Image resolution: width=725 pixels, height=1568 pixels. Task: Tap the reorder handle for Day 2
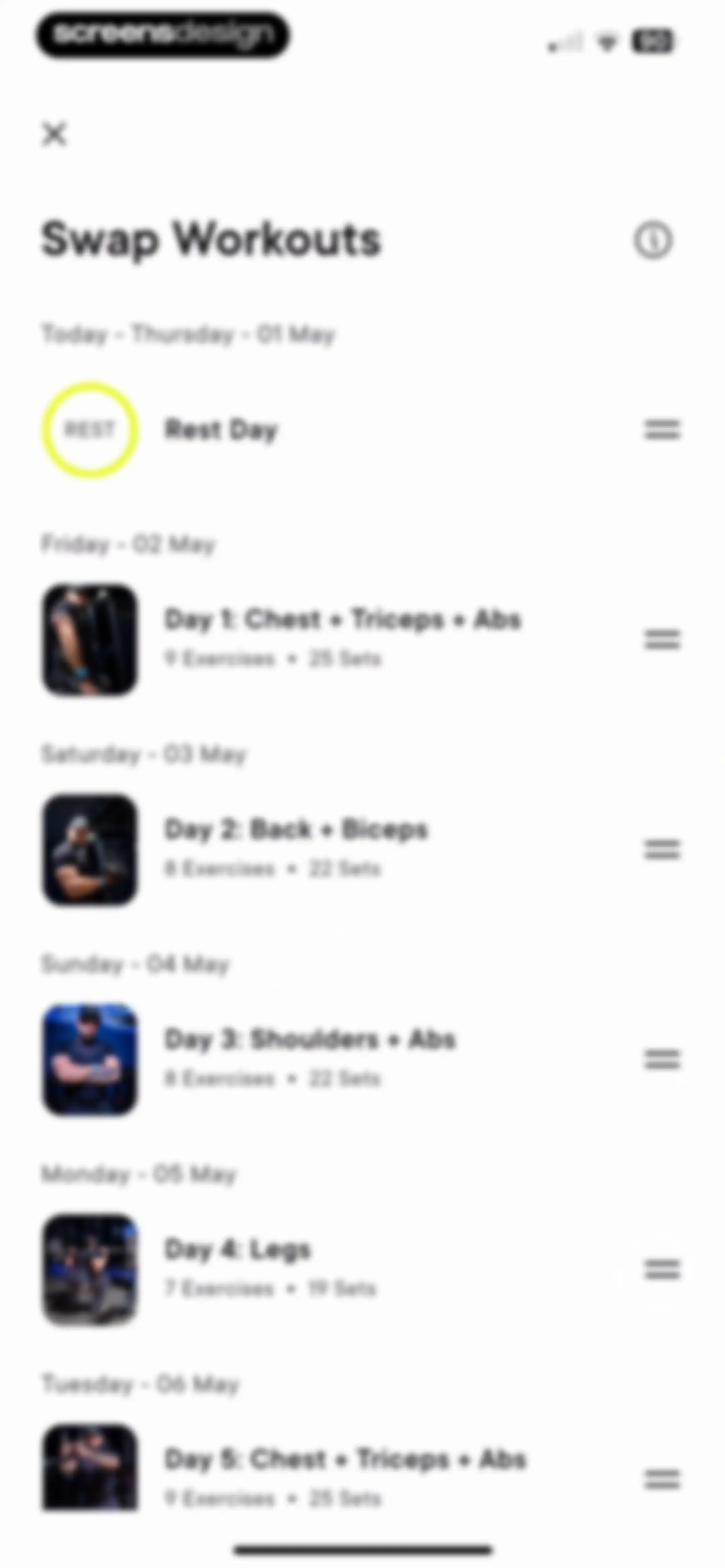click(x=662, y=849)
